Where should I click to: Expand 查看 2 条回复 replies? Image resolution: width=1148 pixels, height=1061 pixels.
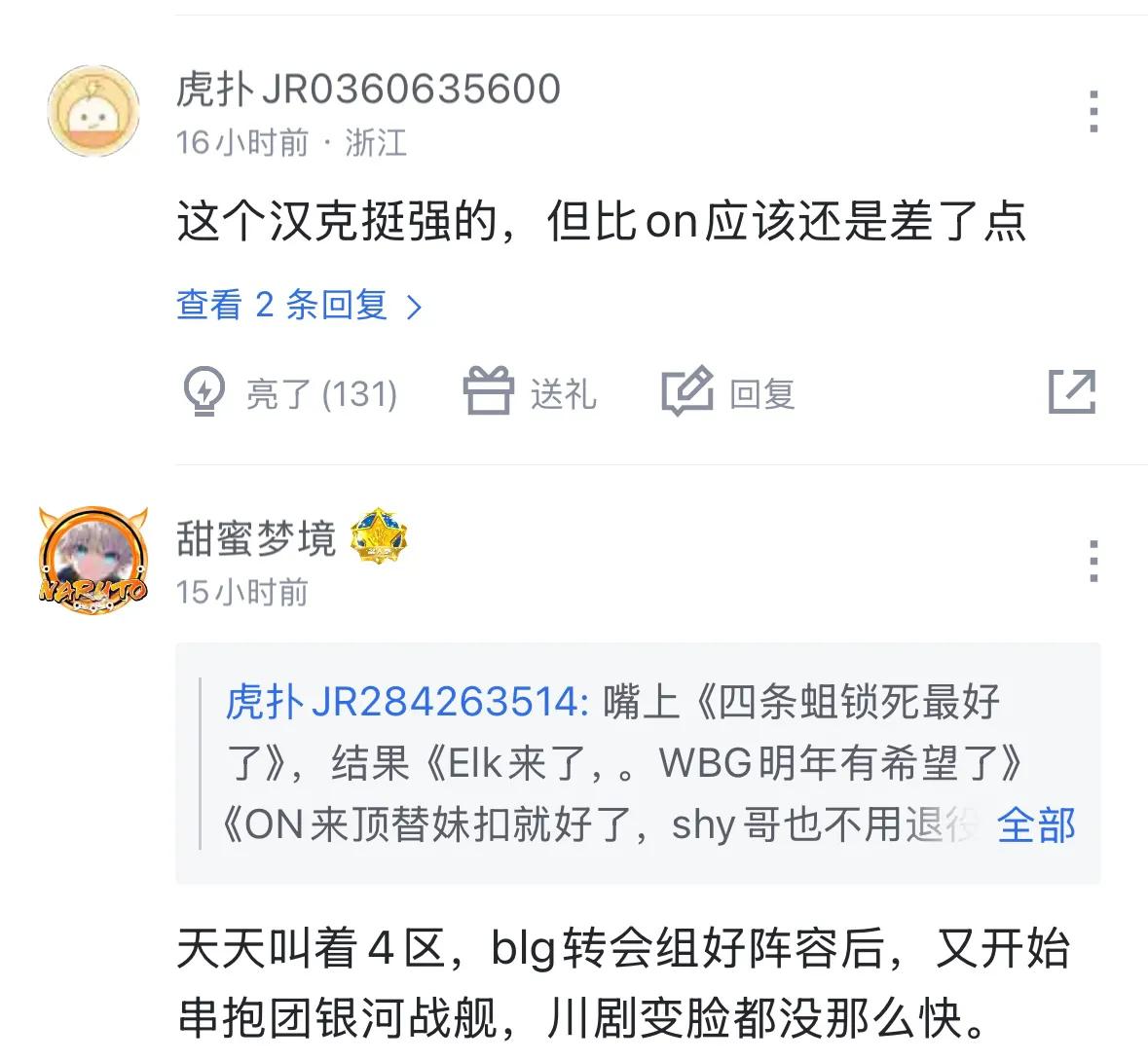click(298, 306)
